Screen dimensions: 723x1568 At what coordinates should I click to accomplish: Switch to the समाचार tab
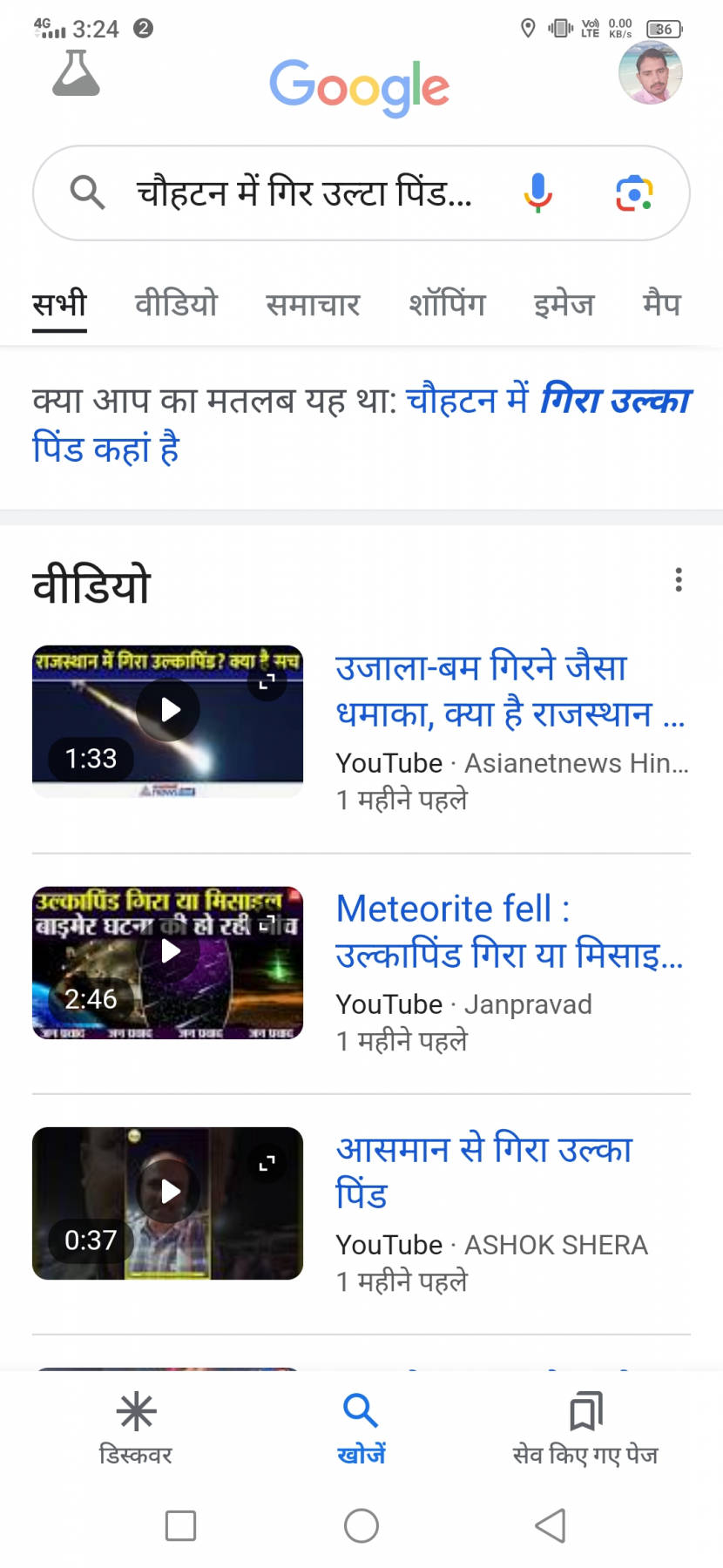[x=313, y=304]
